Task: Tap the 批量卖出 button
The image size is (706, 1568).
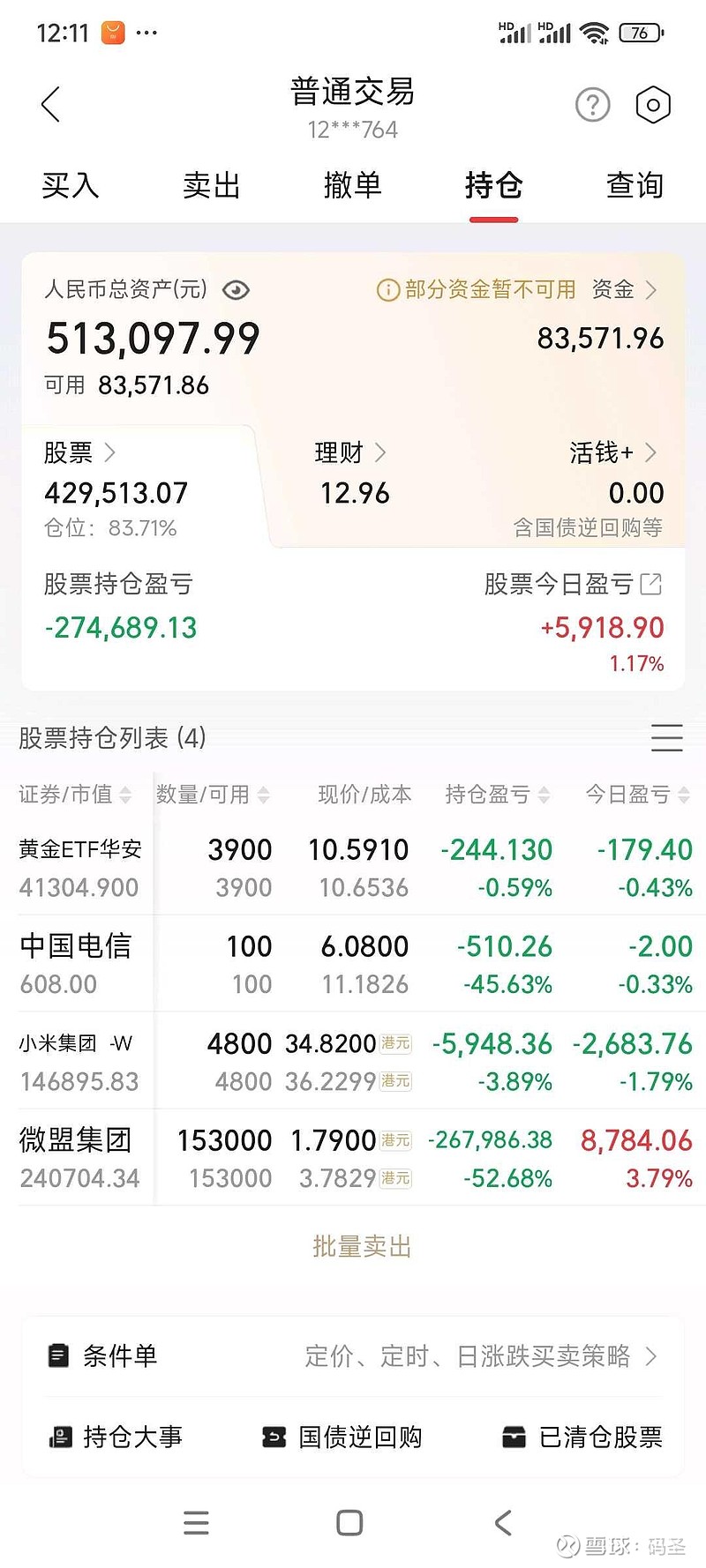Action: pyautogui.click(x=362, y=1246)
